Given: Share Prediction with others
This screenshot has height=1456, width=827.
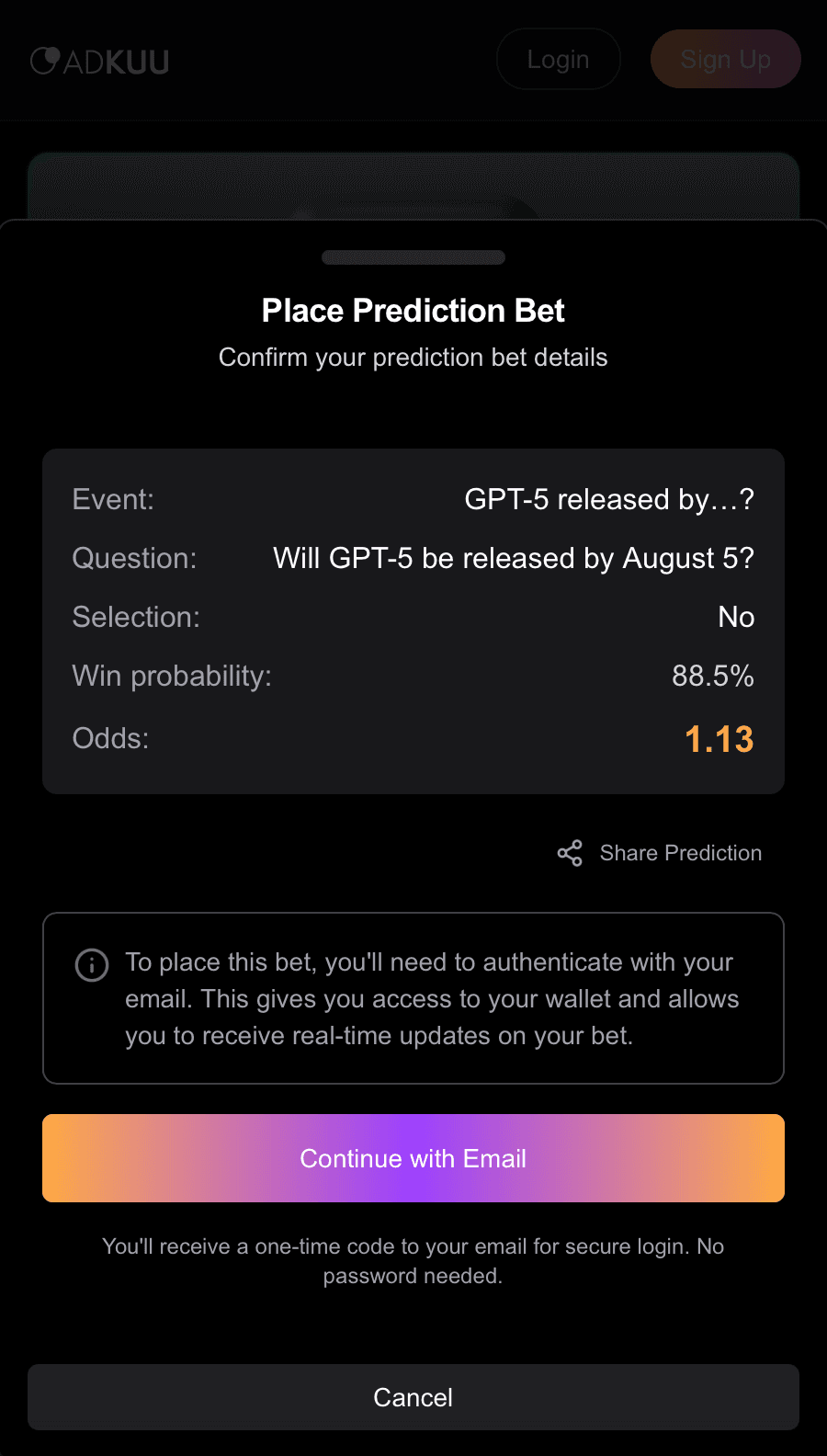Looking at the screenshot, I should [x=661, y=853].
